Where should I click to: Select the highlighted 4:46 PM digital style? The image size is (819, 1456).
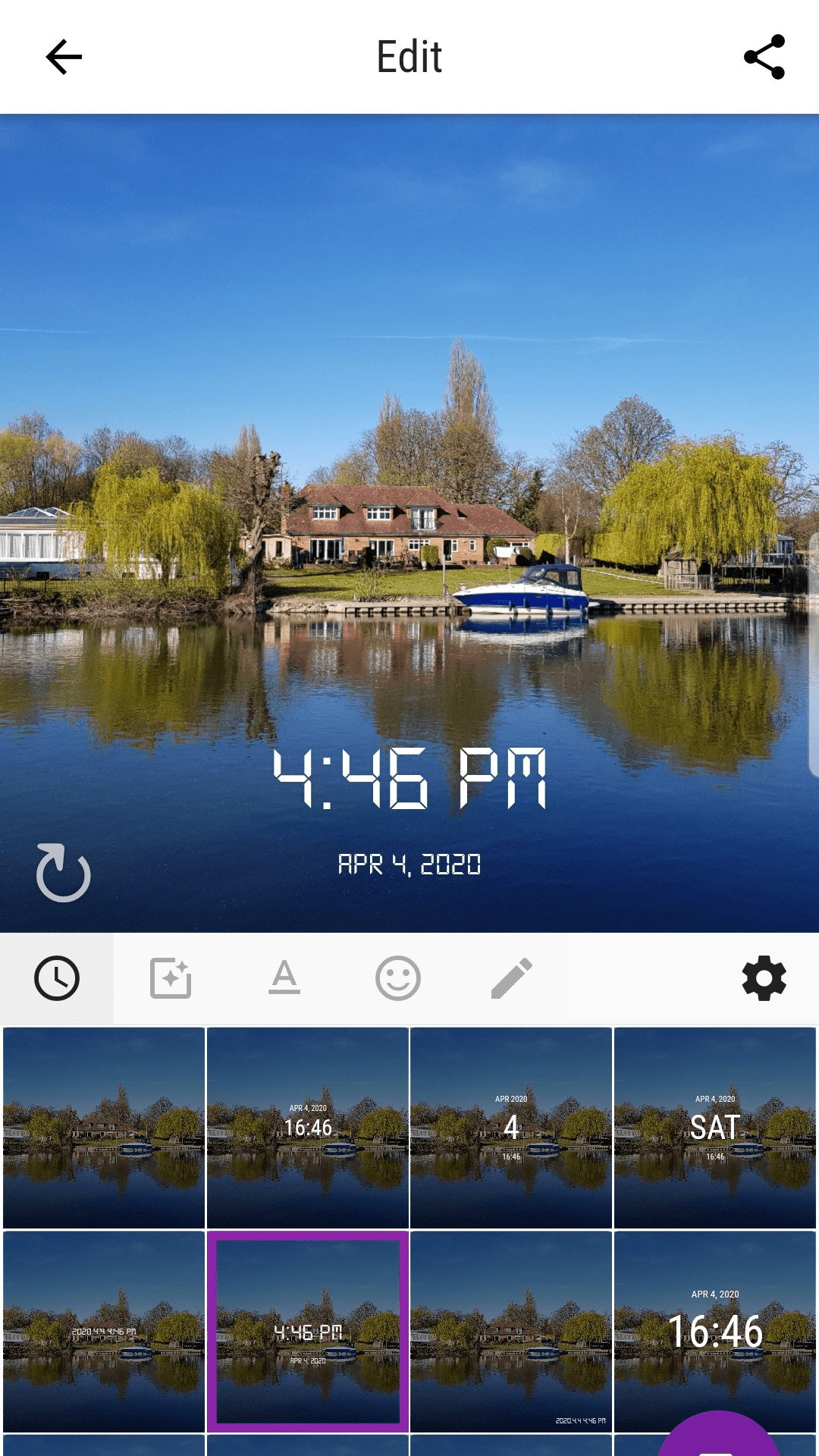point(308,1332)
